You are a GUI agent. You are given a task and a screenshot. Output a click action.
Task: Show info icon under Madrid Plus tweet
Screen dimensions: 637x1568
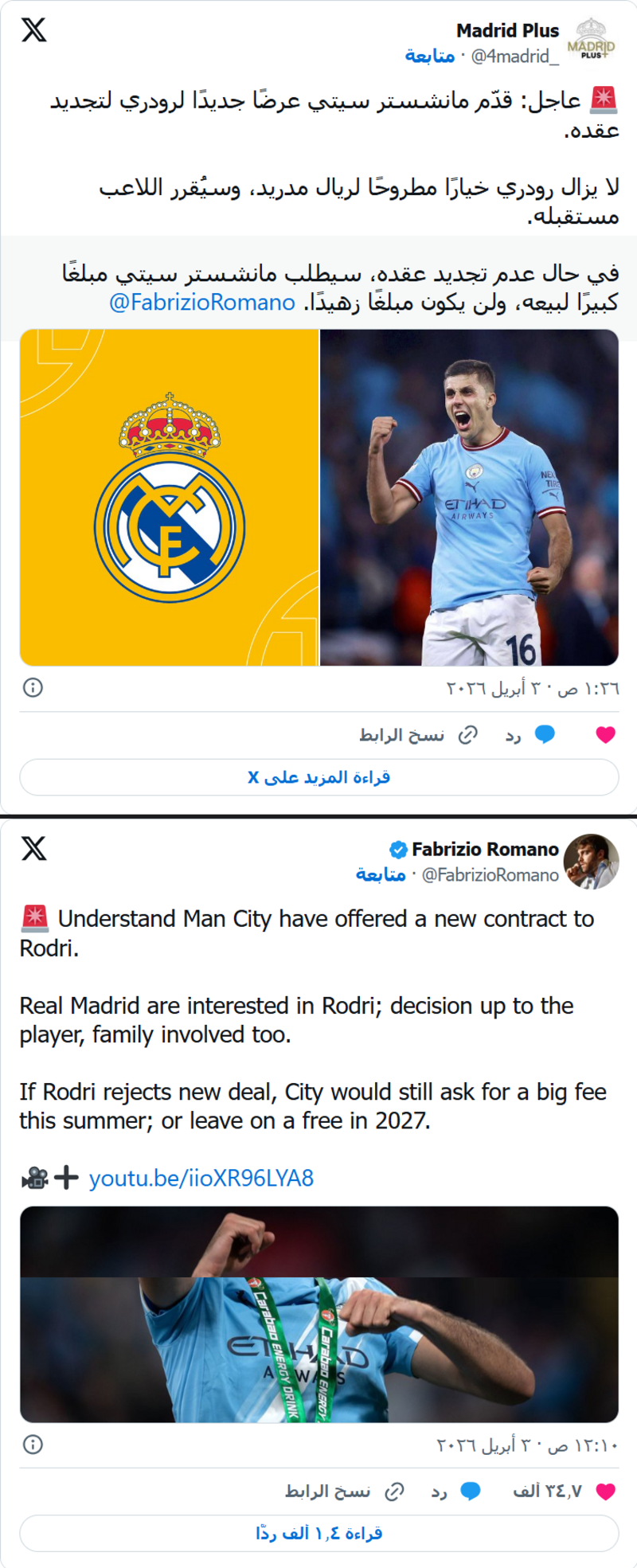[33, 687]
